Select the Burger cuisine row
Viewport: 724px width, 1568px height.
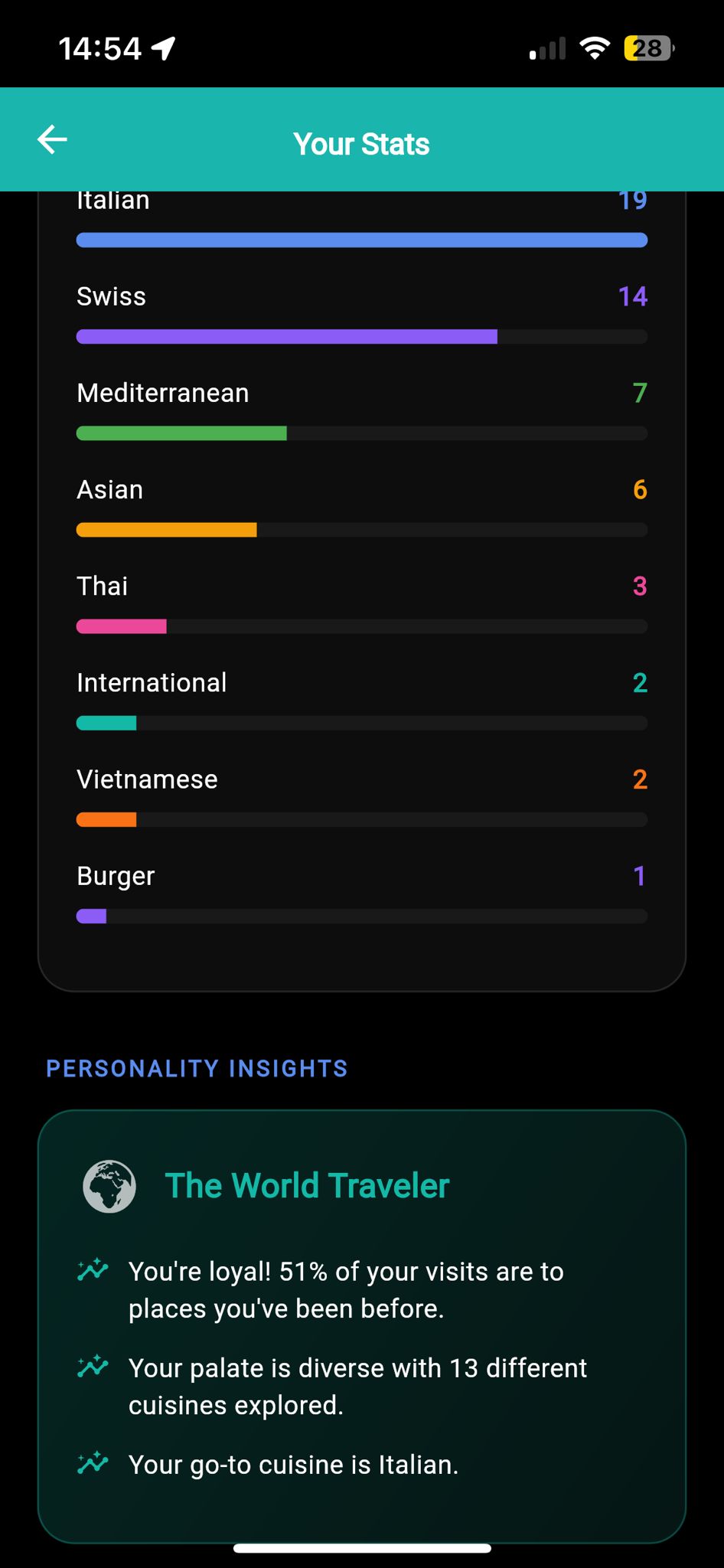(361, 894)
